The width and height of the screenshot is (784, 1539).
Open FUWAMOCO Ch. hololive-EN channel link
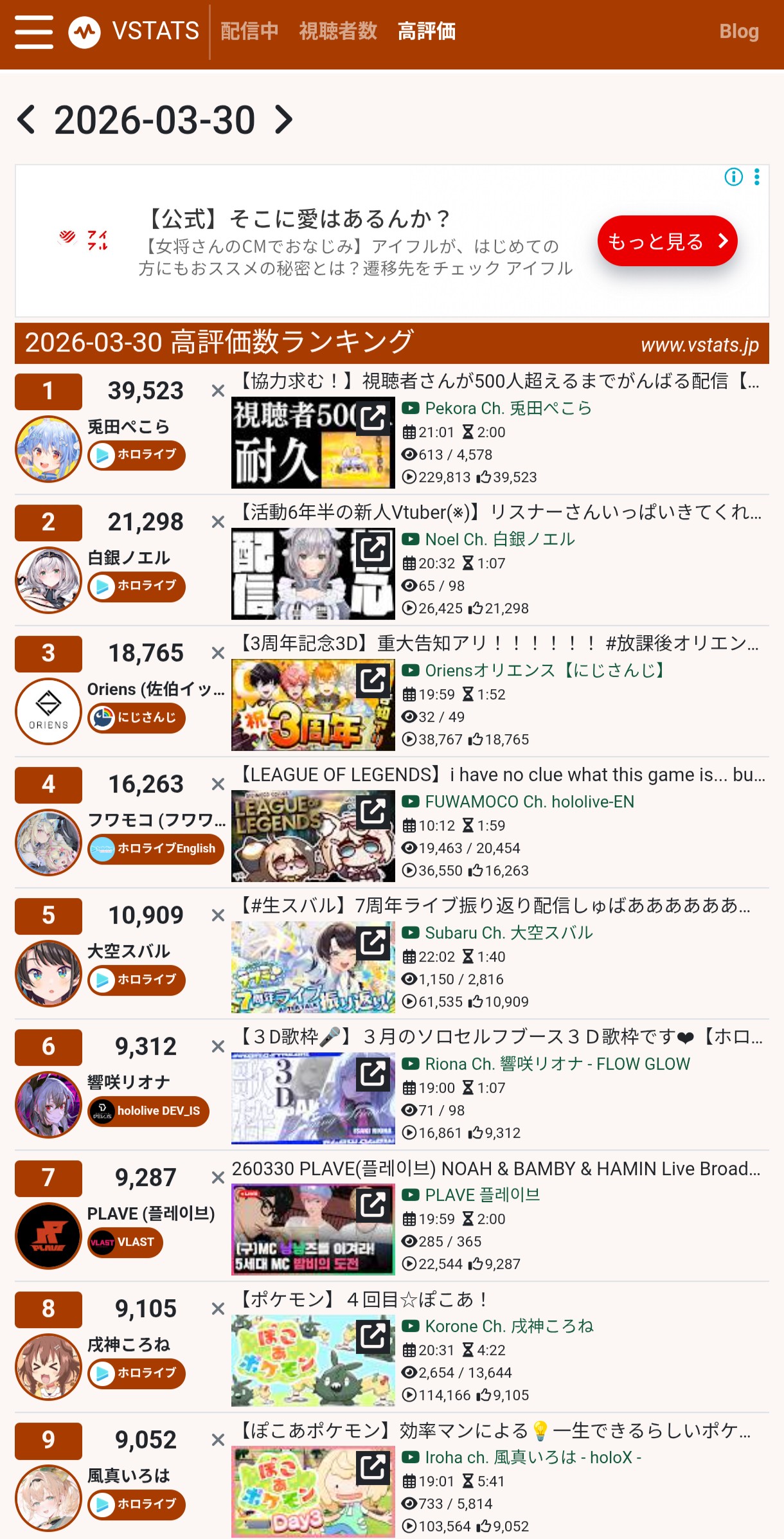pyautogui.click(x=529, y=802)
